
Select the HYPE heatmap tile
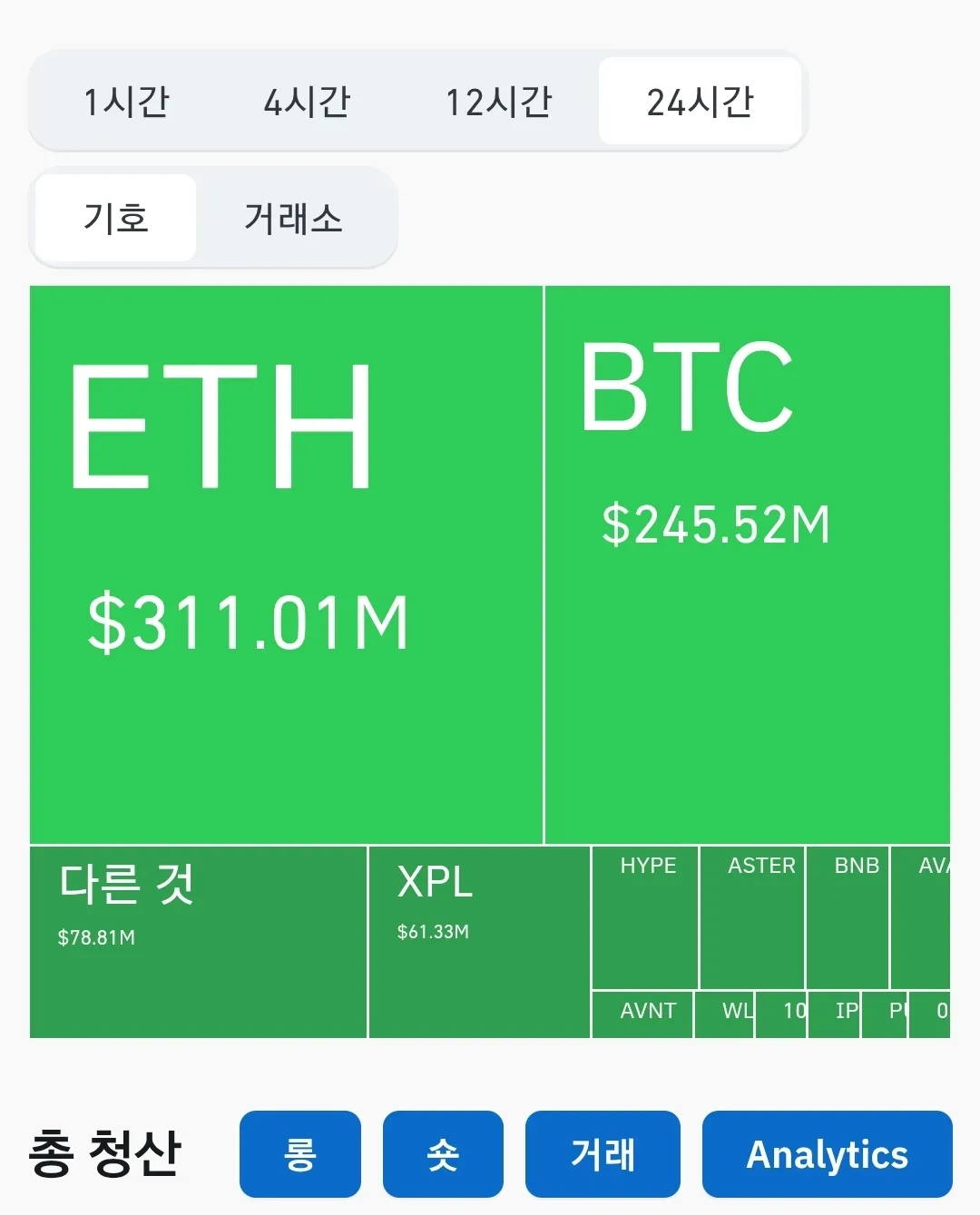point(645,916)
